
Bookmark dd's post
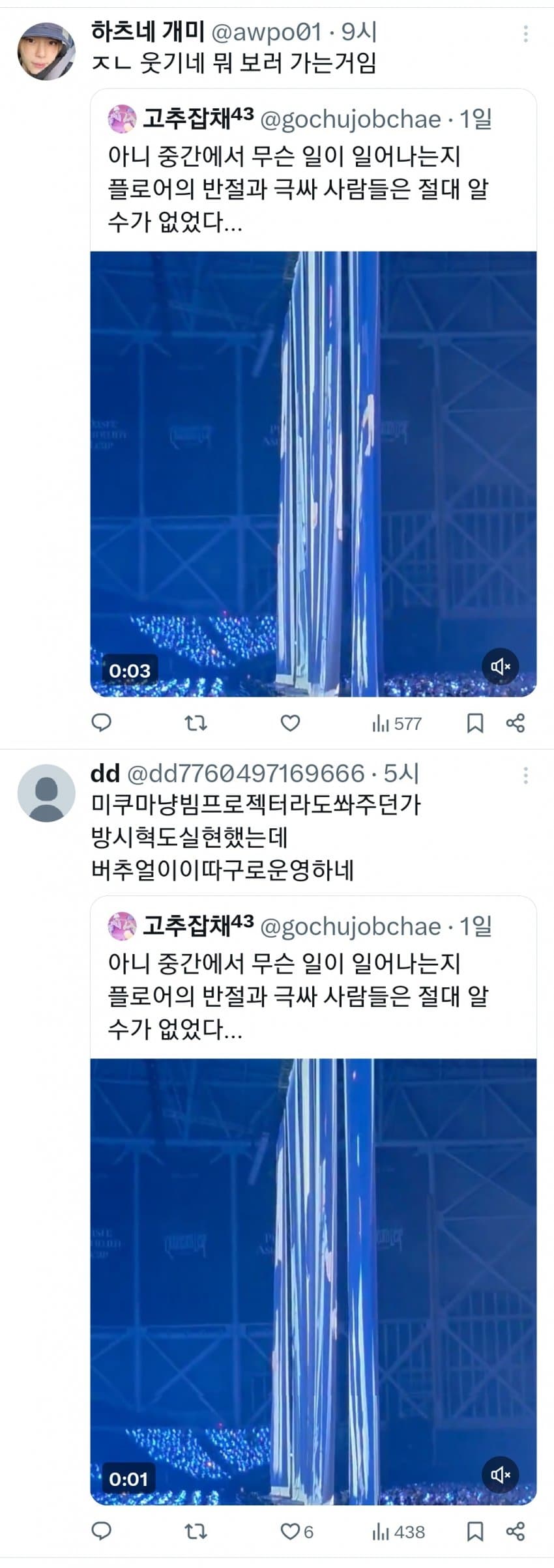(x=475, y=1531)
